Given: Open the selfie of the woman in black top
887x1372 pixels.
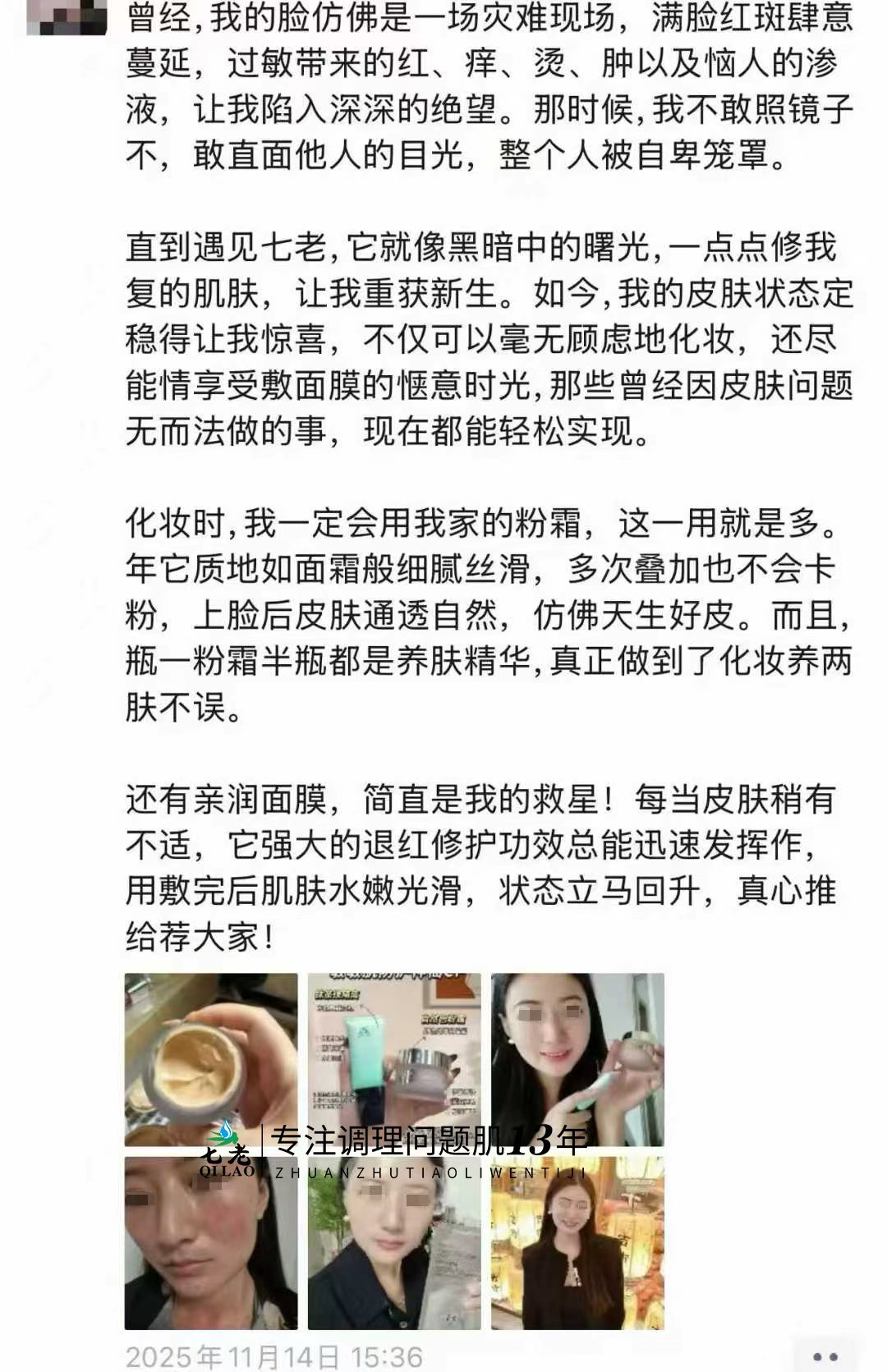Looking at the screenshot, I should (x=394, y=1242).
